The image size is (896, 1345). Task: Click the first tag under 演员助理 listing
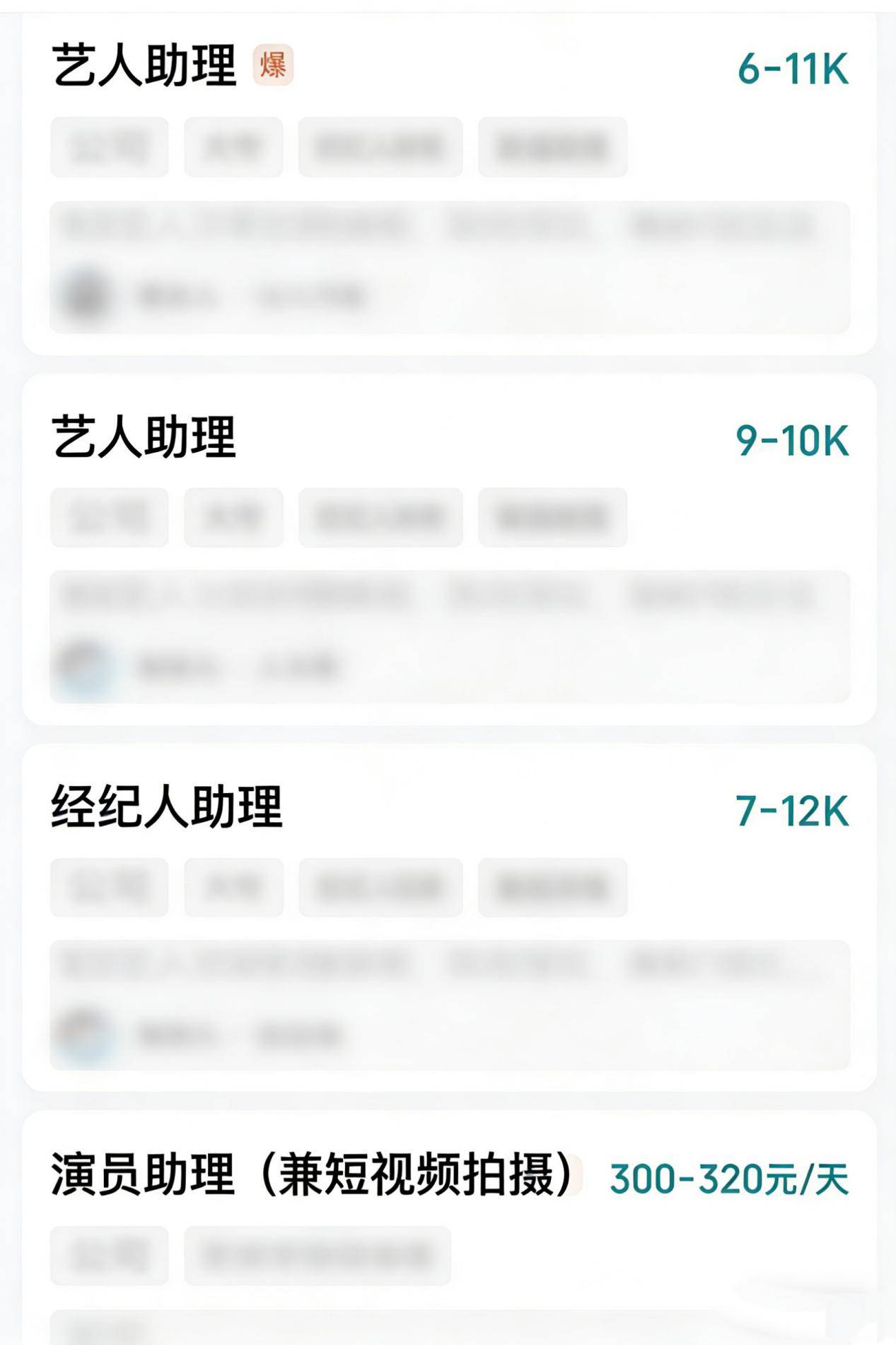[109, 1254]
